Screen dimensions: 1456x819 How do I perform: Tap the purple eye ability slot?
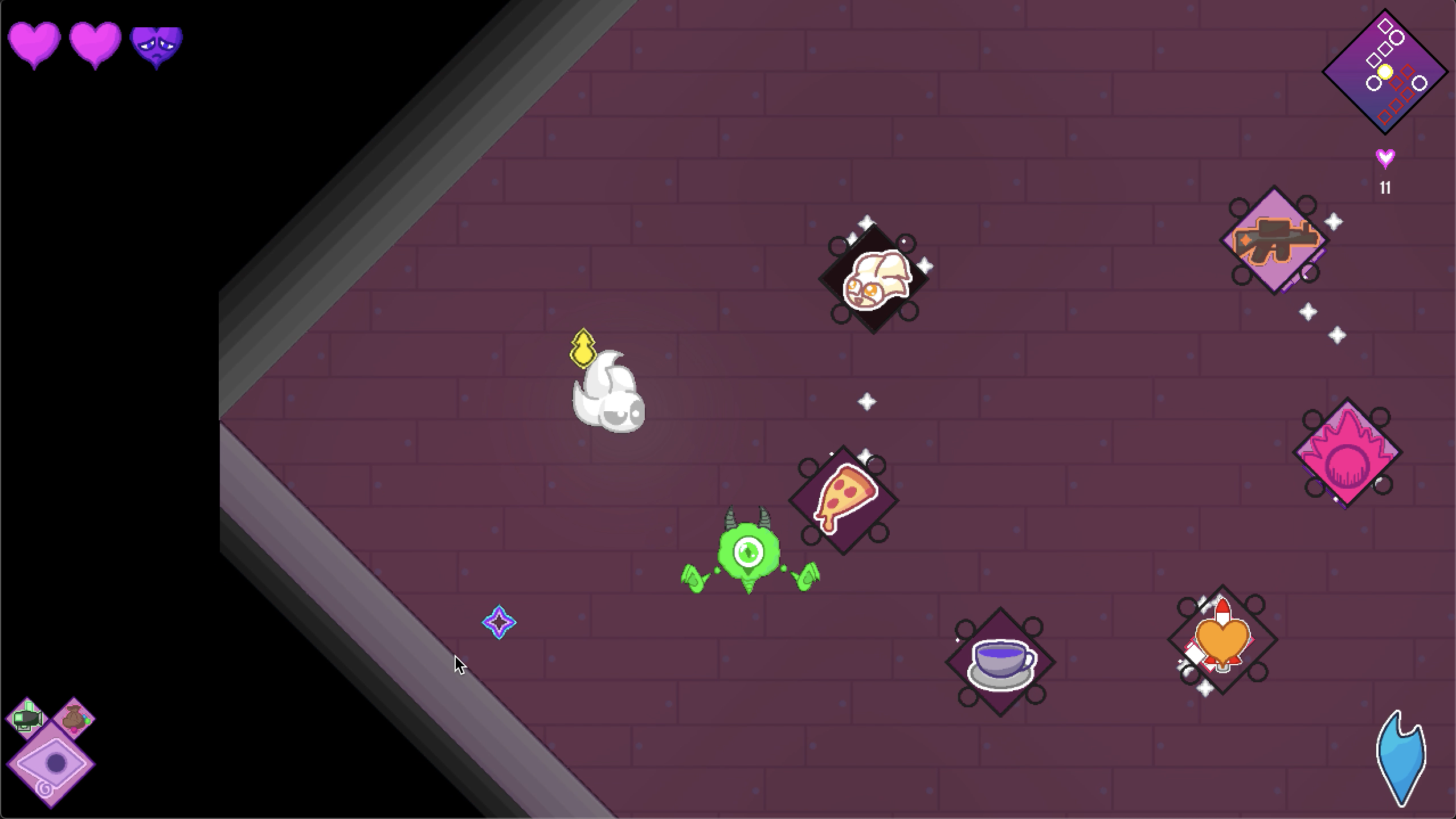51,764
